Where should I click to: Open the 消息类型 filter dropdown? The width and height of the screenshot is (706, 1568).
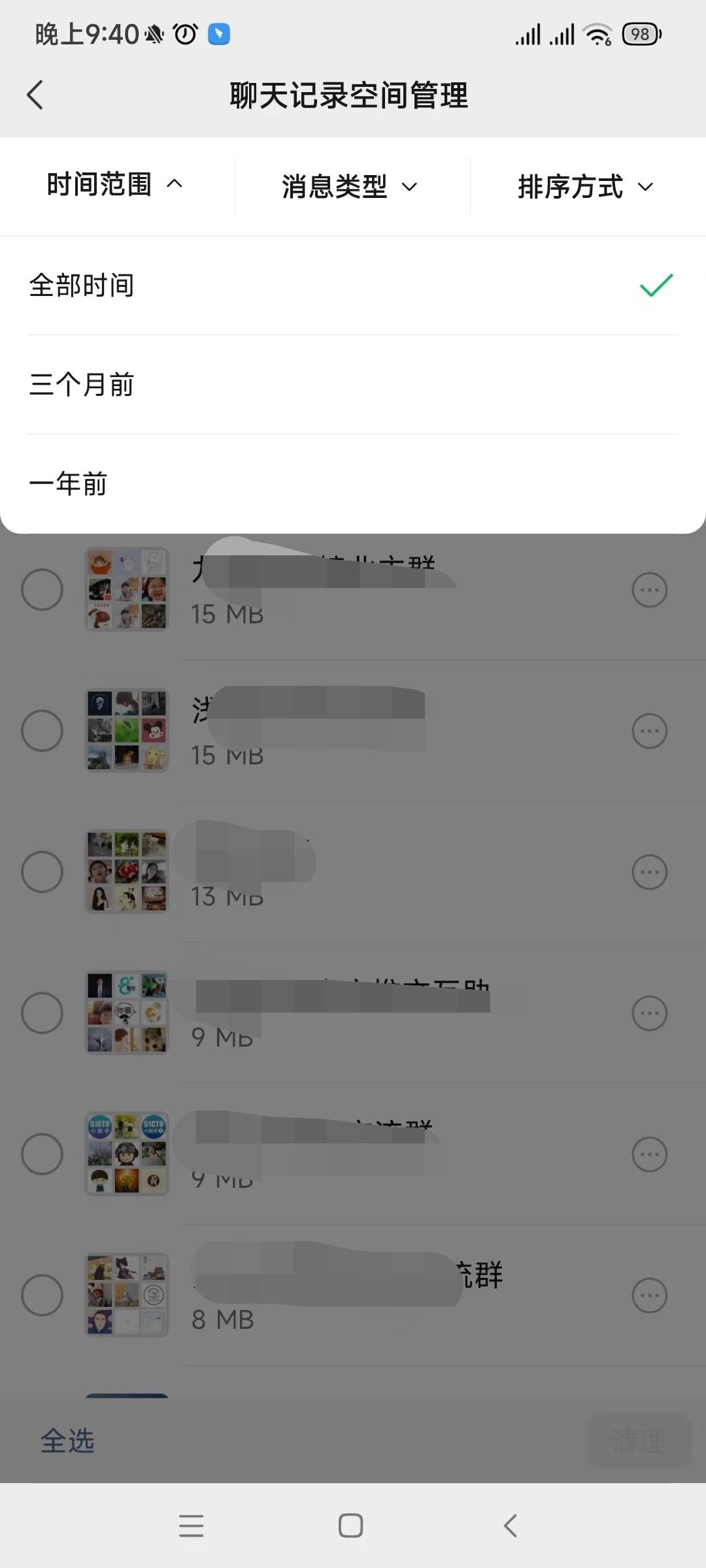click(350, 187)
